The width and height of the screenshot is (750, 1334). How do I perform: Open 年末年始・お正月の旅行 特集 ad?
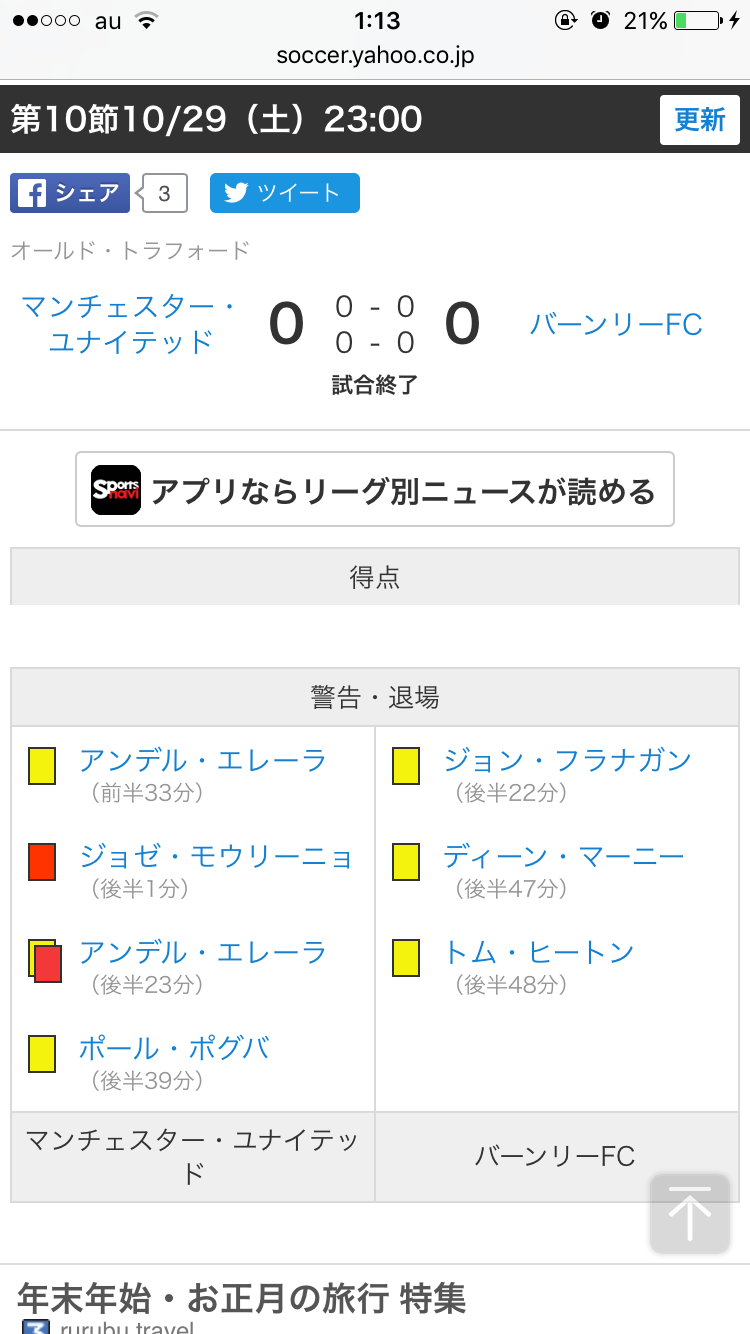coord(242,1299)
